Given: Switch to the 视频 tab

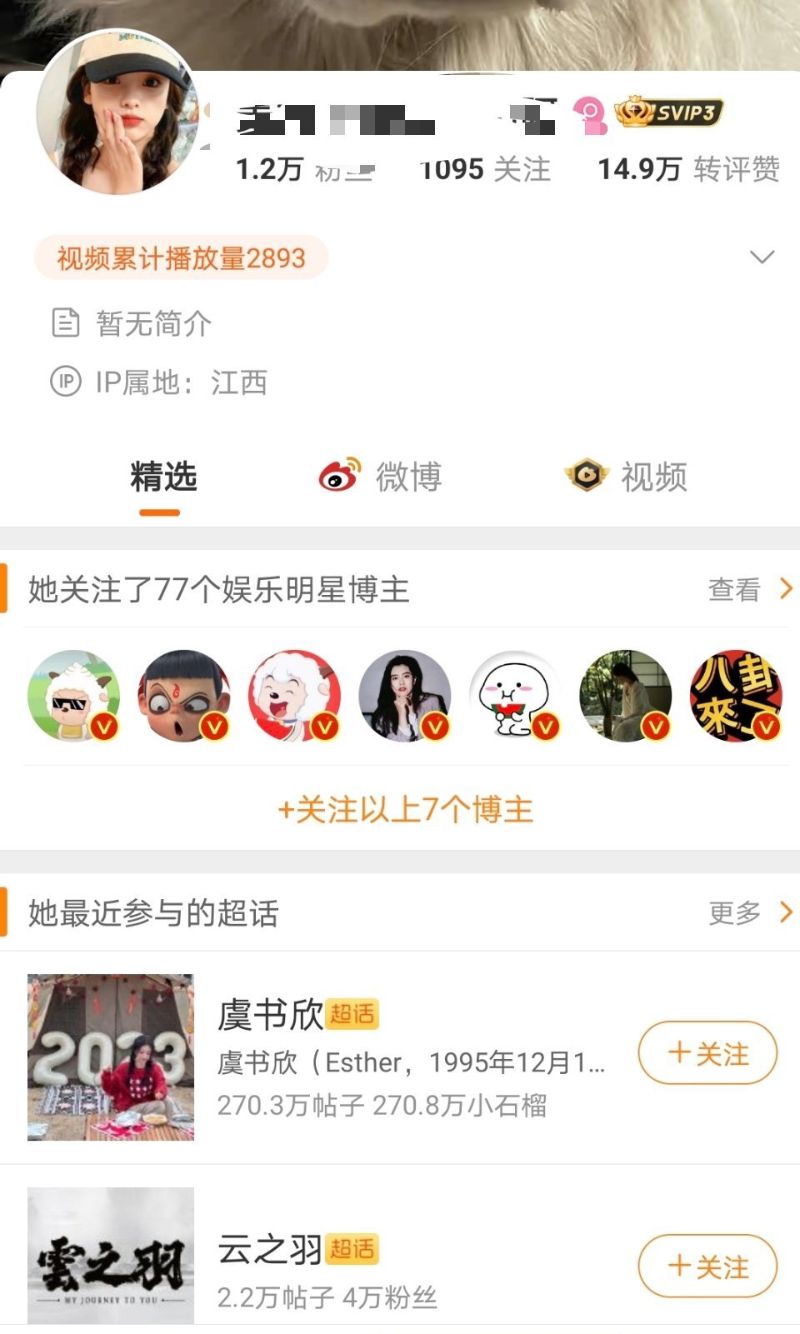Looking at the screenshot, I should pyautogui.click(x=627, y=477).
